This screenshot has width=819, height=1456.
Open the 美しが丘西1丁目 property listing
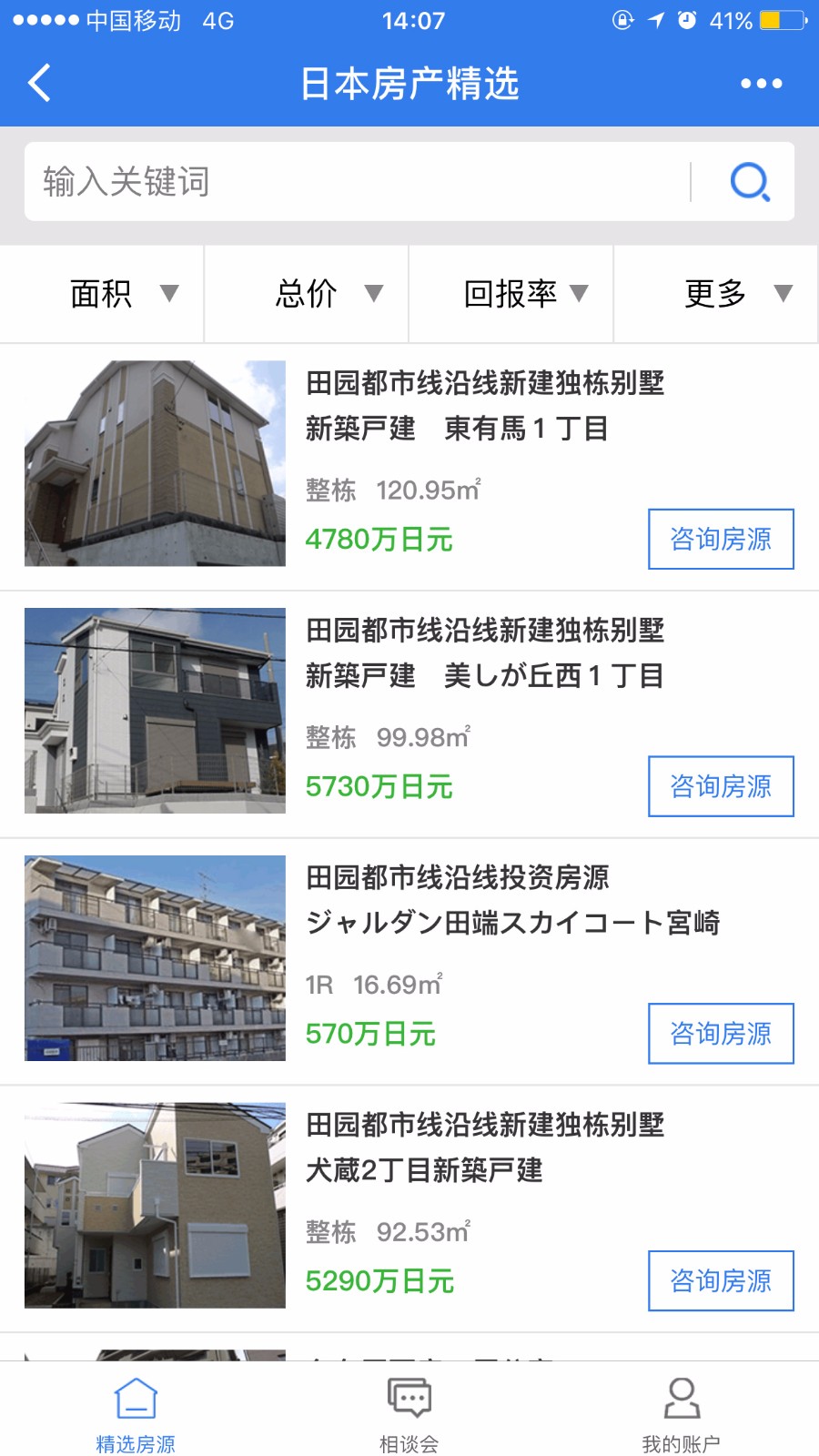[409, 714]
